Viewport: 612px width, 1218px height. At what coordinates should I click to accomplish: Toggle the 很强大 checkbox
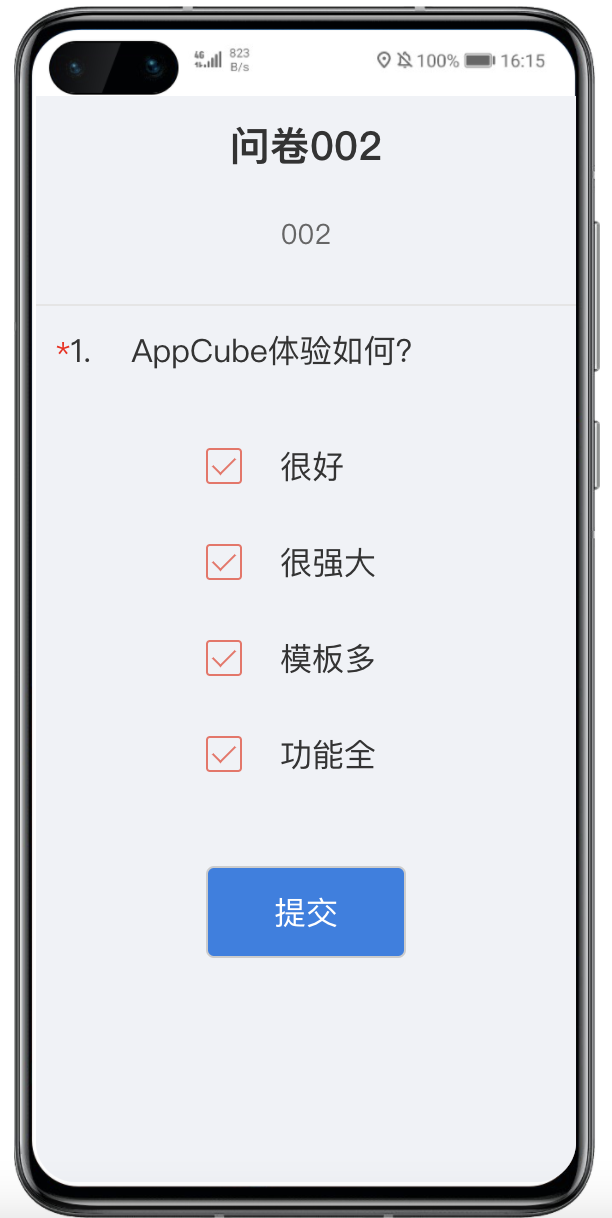(224, 562)
